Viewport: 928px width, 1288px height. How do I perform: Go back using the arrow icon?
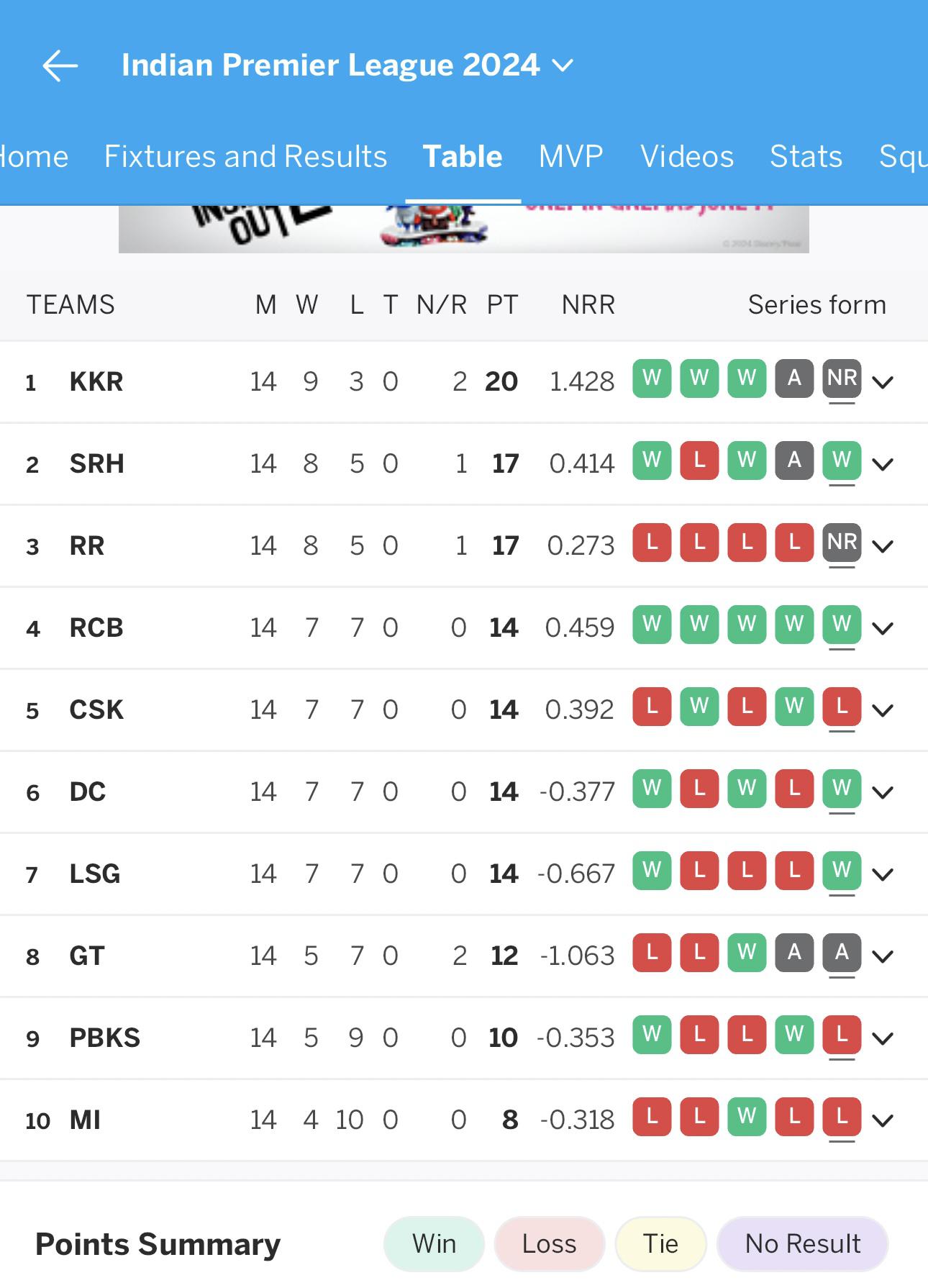click(x=60, y=65)
